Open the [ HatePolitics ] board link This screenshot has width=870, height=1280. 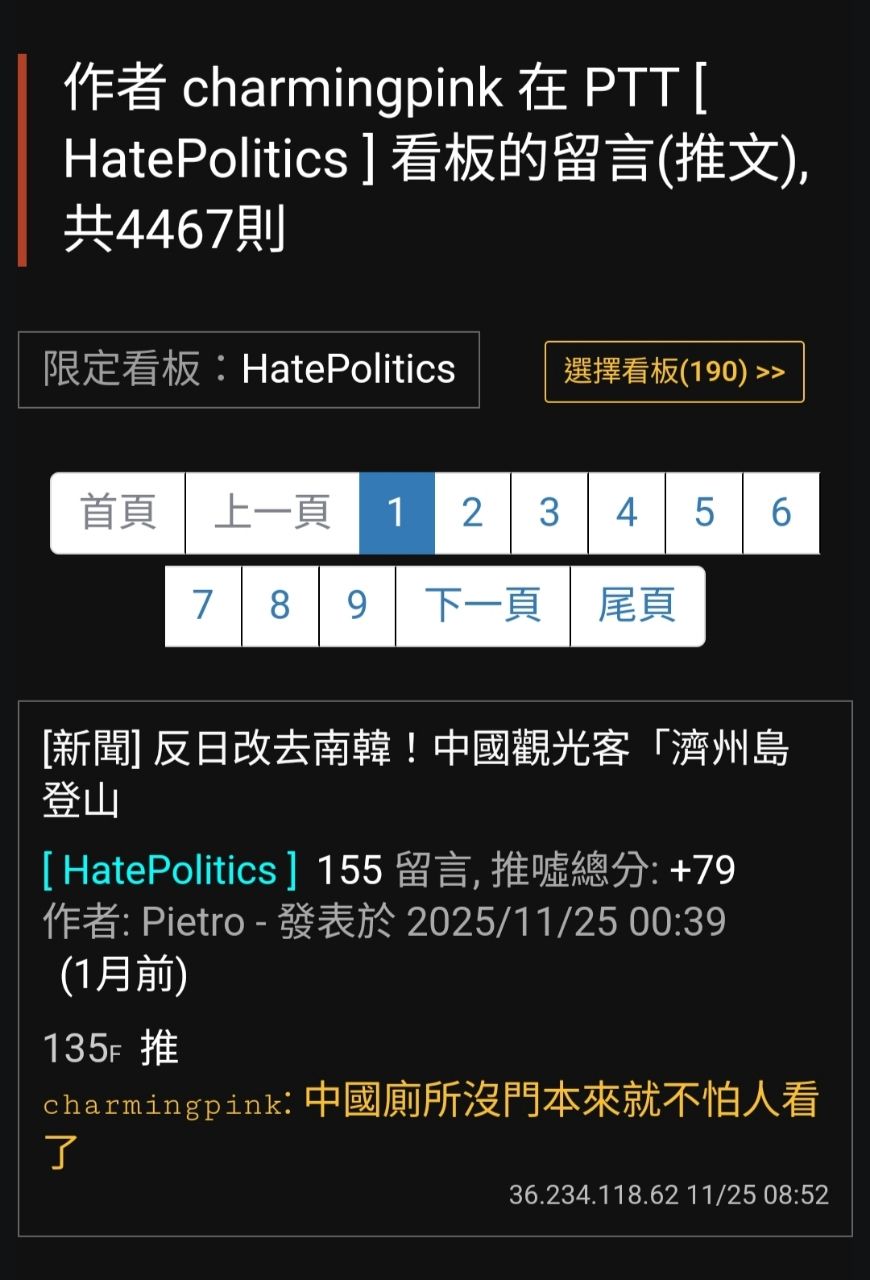click(x=170, y=871)
